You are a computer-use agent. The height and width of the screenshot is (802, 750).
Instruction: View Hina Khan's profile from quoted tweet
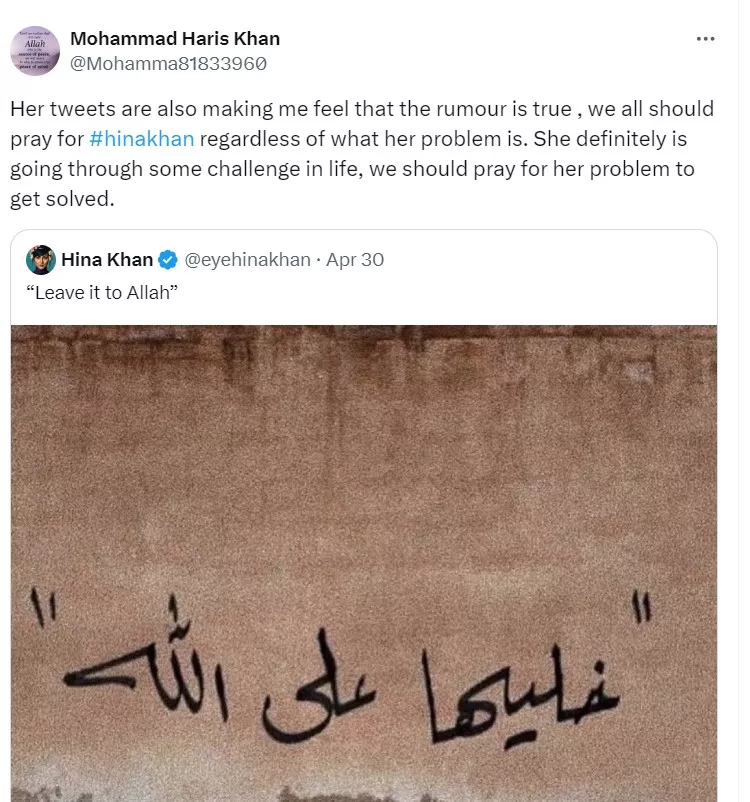point(107,259)
